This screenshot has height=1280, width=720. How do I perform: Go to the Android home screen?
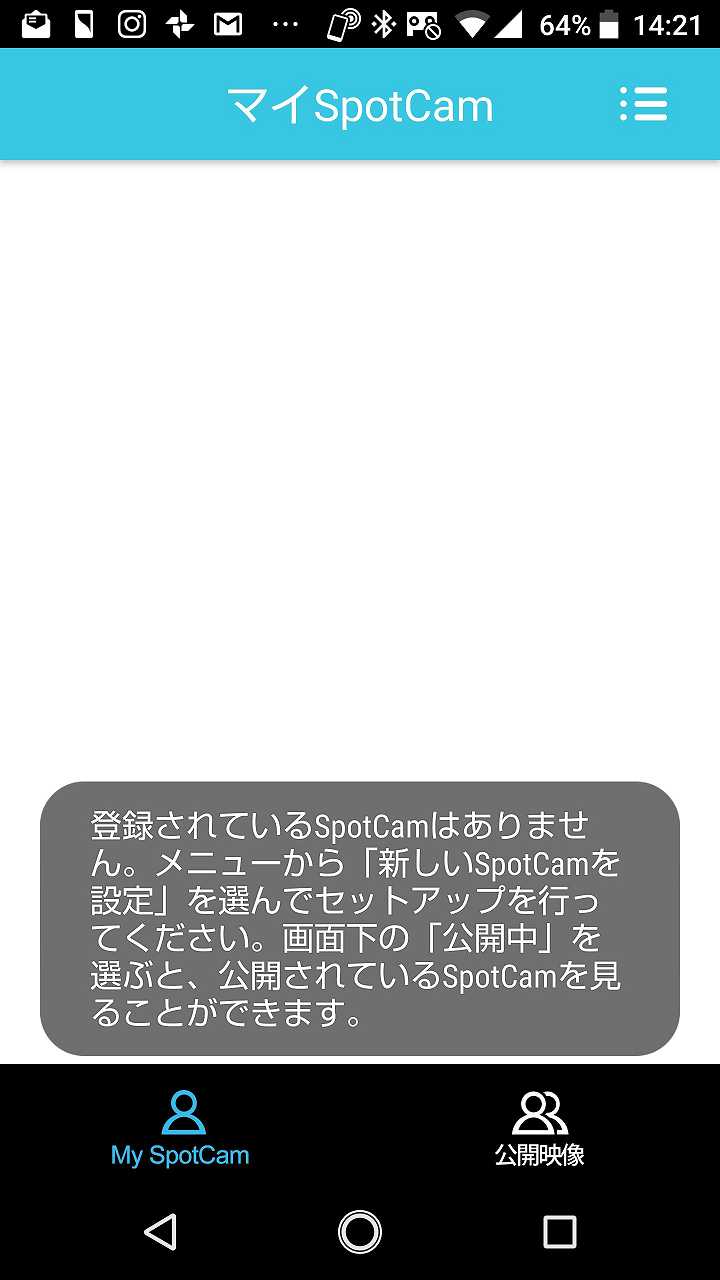(360, 1232)
